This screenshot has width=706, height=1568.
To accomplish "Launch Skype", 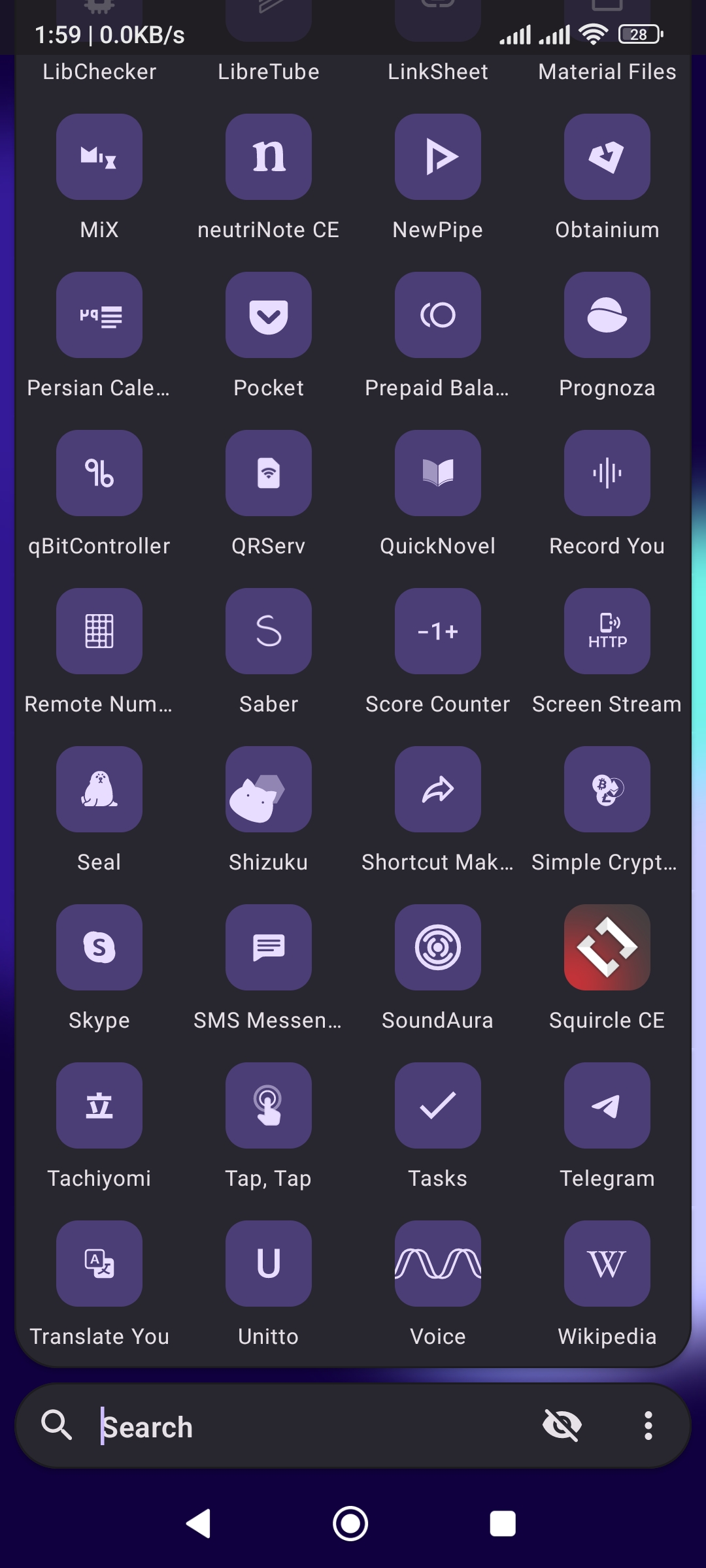I will point(99,947).
